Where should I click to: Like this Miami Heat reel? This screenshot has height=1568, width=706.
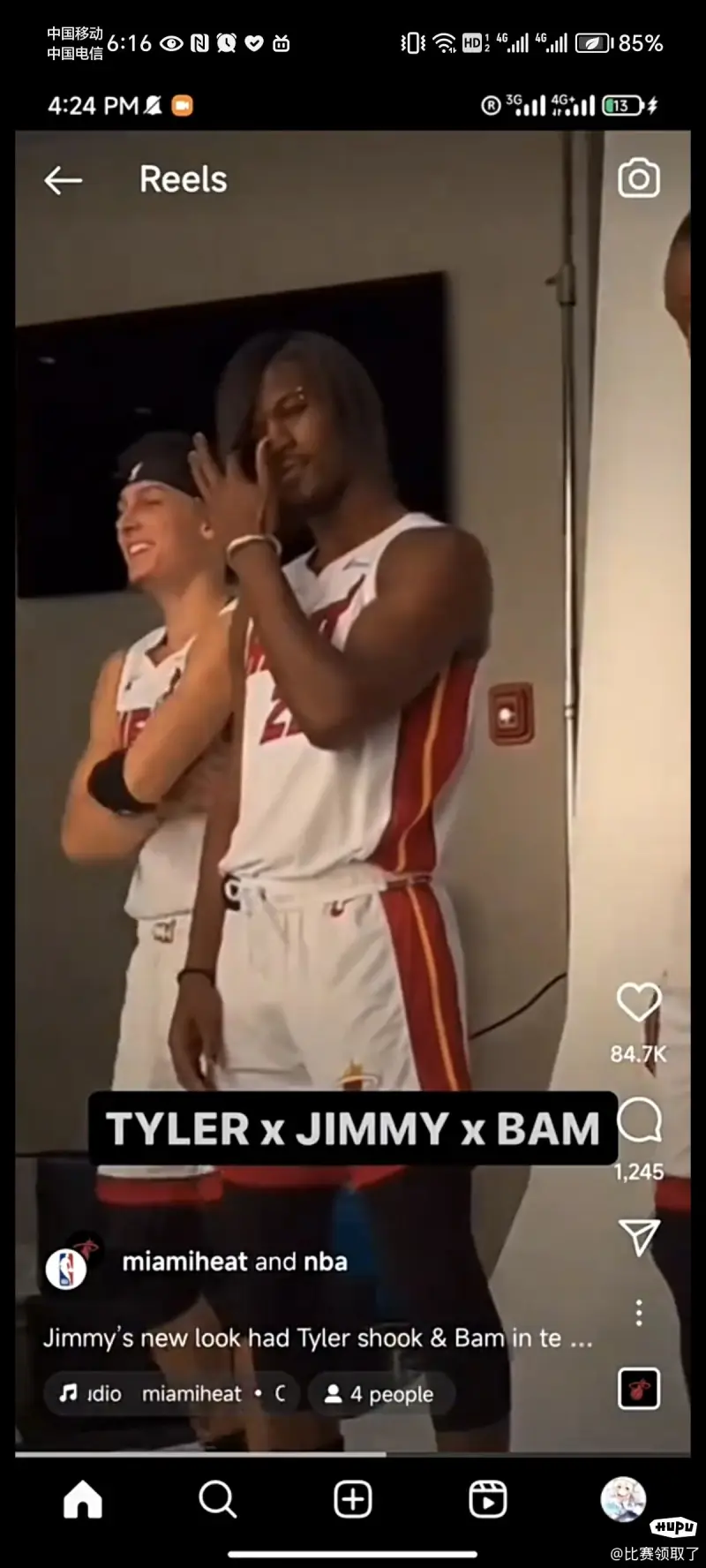[638, 1003]
